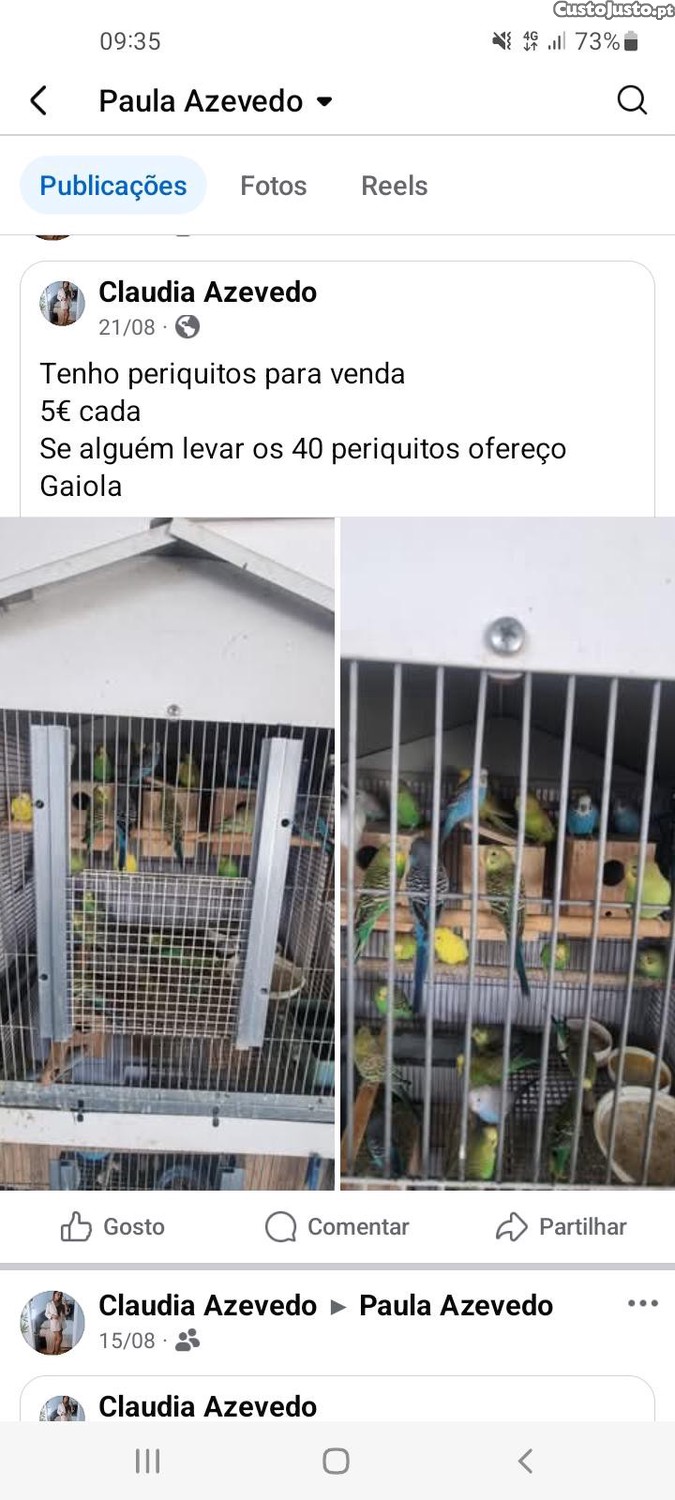Like the periquitos post with Gosto
This screenshot has height=1500, width=675.
coord(113,1227)
